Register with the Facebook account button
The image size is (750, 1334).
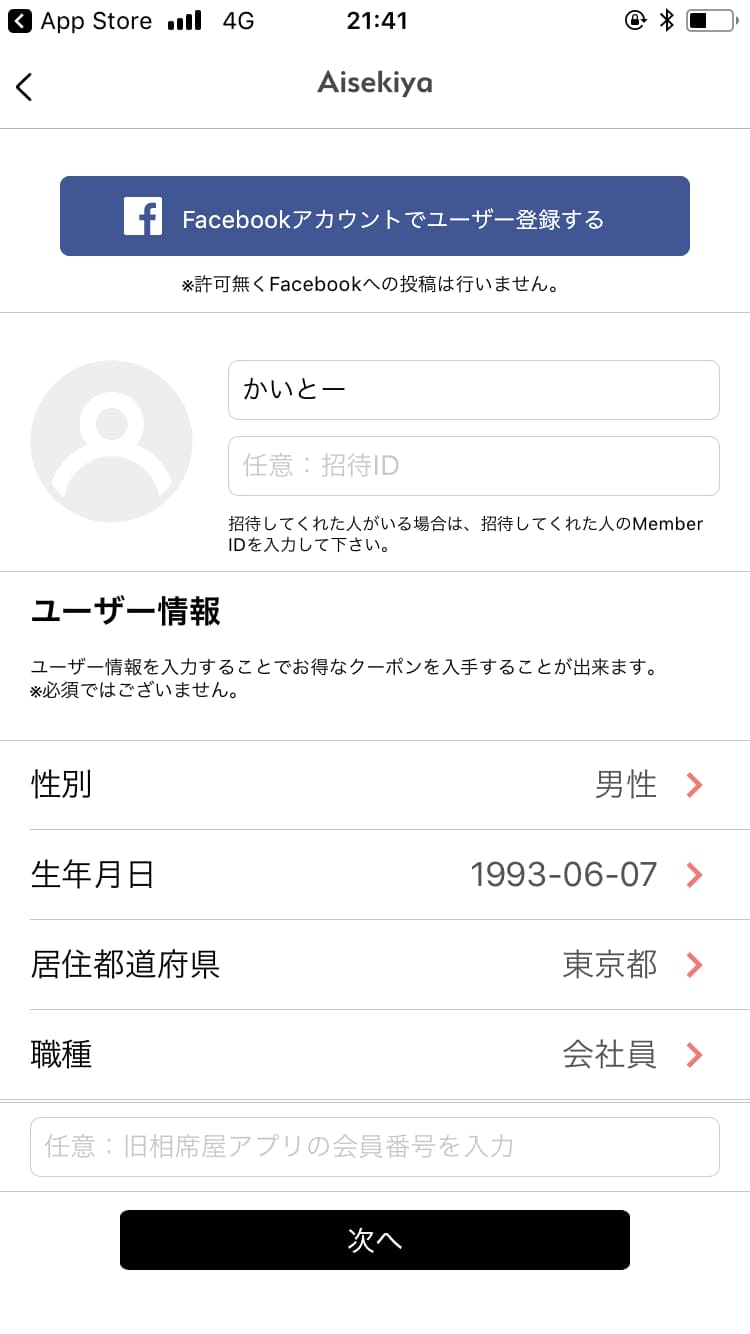[375, 216]
